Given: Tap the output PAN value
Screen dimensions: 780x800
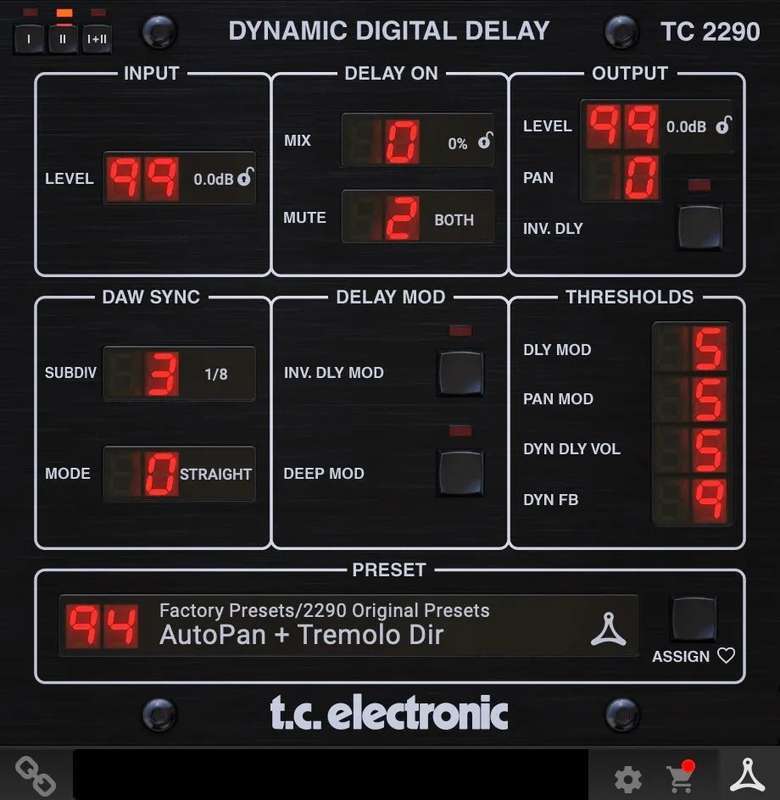Looking at the screenshot, I should pos(640,178).
